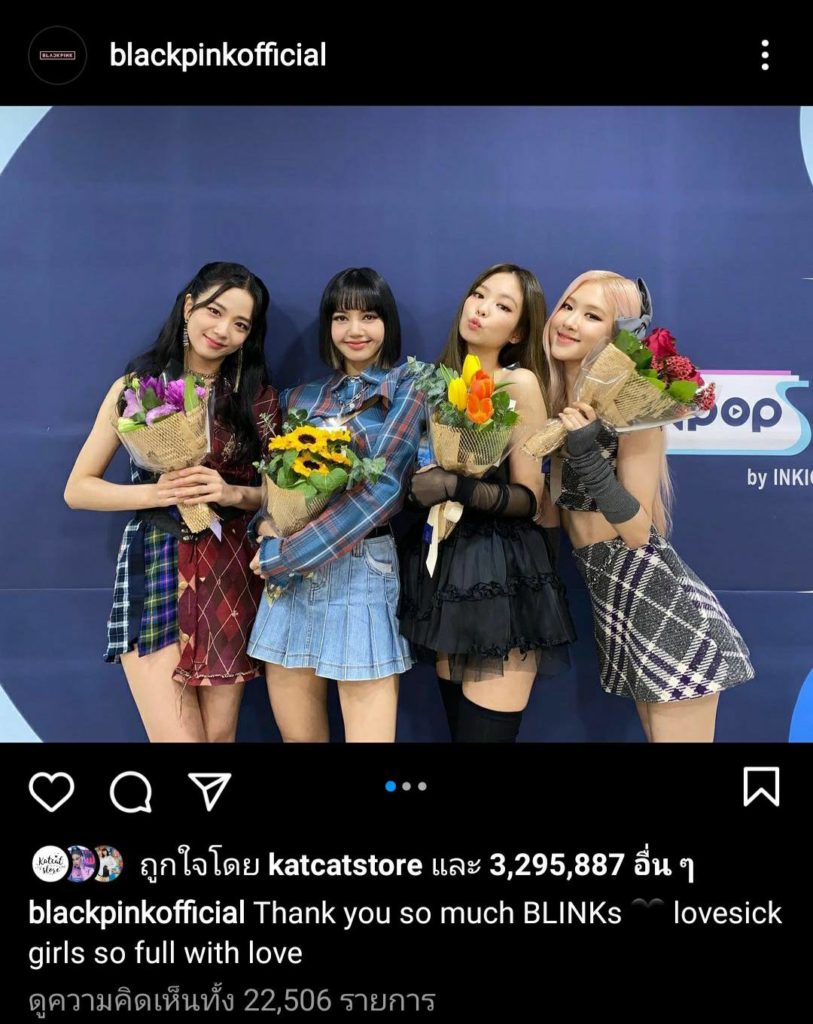Image resolution: width=813 pixels, height=1024 pixels.
Task: Open comments with the speech bubble icon
Action: click(131, 792)
